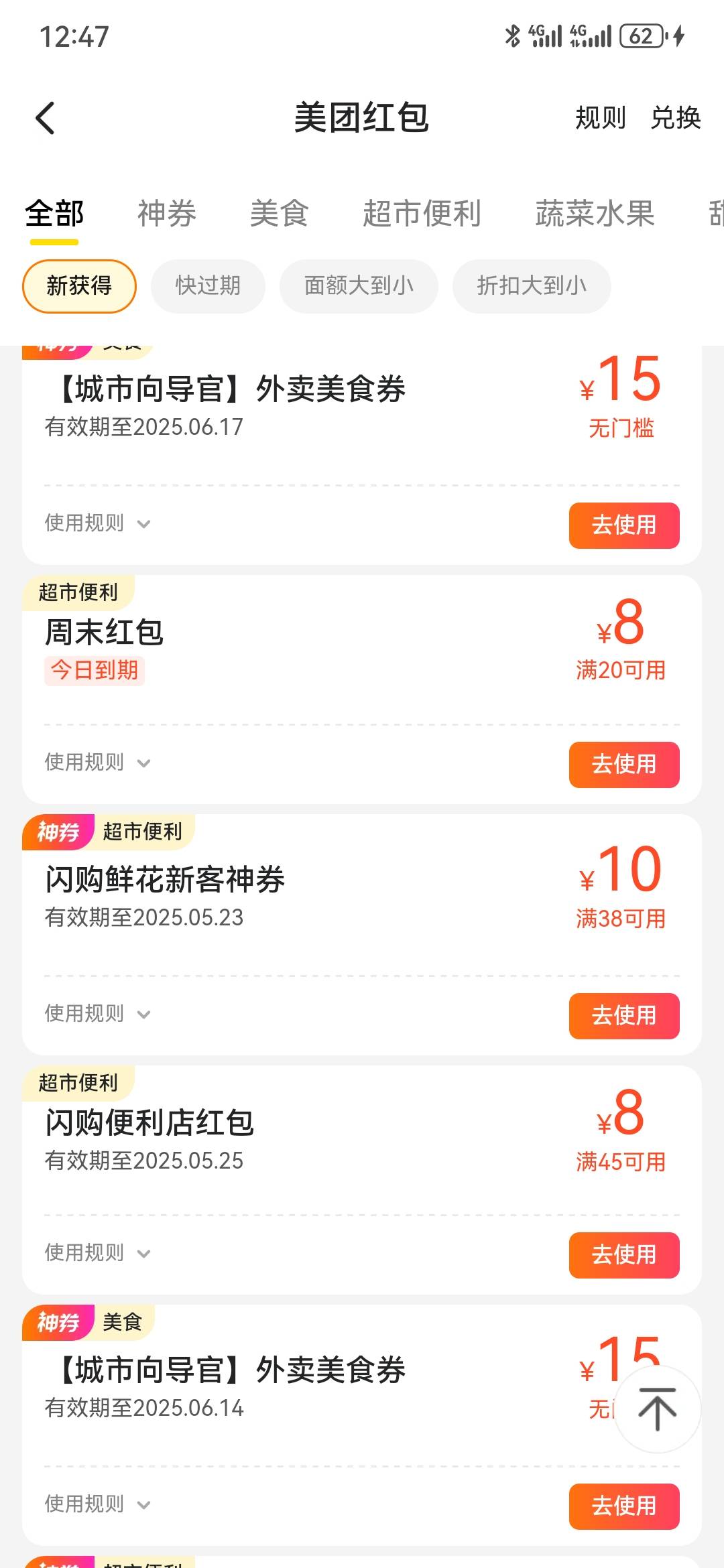Switch to the 超市便利 tab

422,214
